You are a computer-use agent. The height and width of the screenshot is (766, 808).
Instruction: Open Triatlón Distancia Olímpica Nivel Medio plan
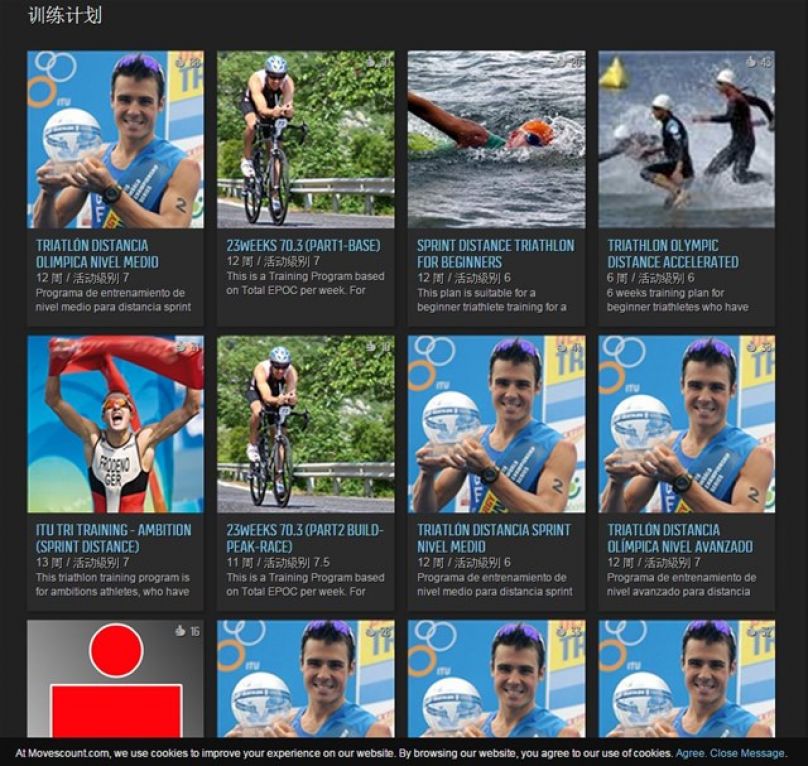[97, 253]
